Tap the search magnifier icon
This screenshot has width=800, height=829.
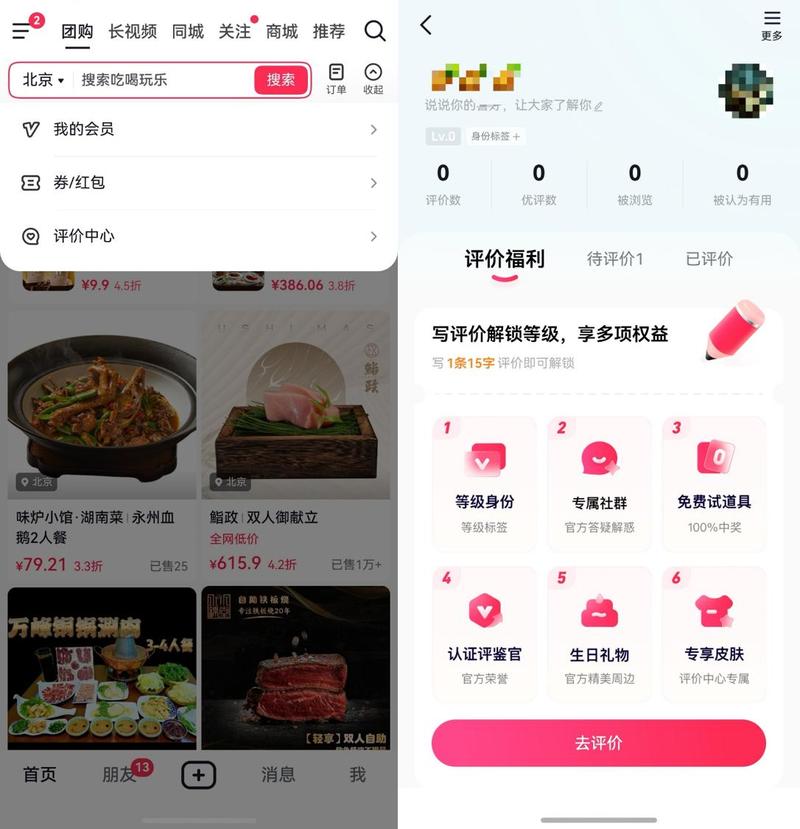pyautogui.click(x=375, y=31)
